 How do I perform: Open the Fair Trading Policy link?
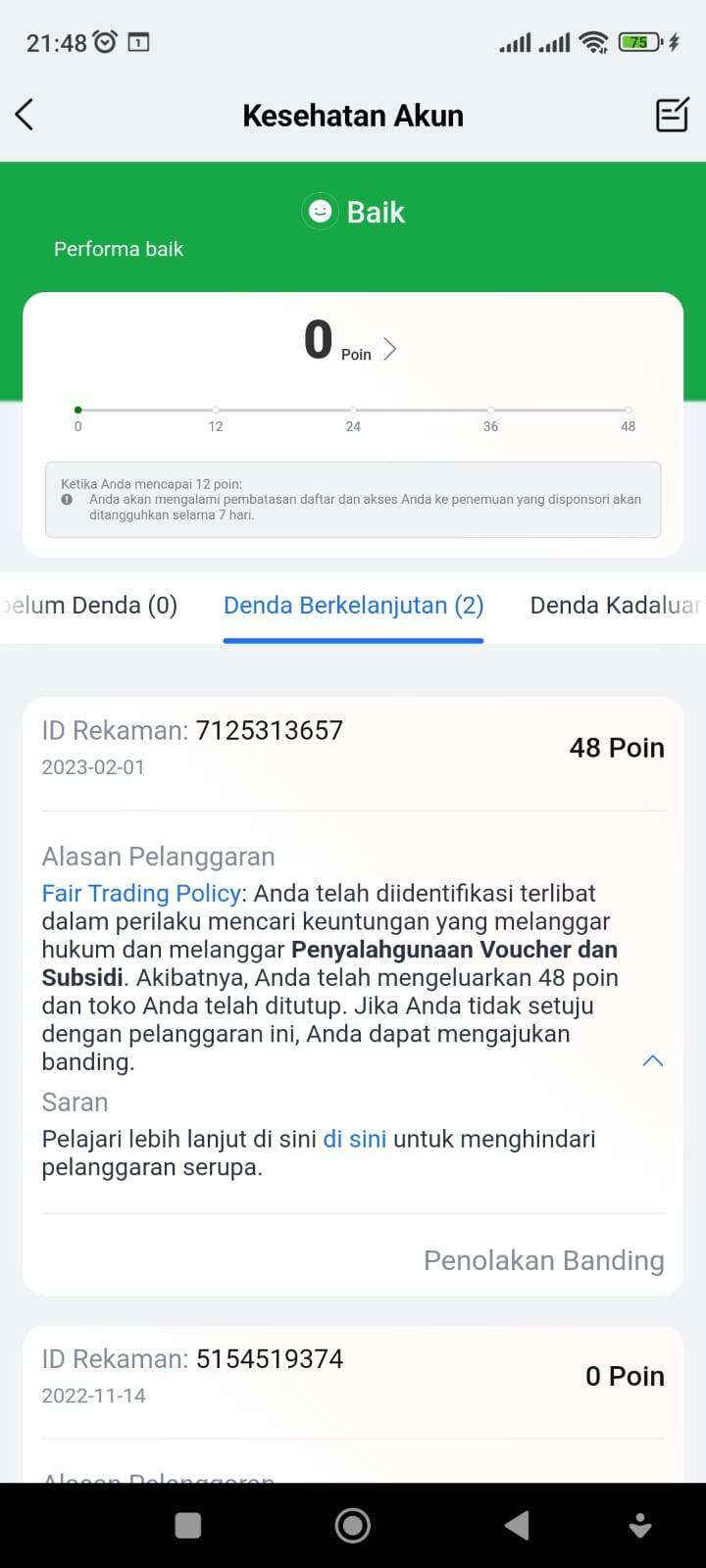coord(141,893)
